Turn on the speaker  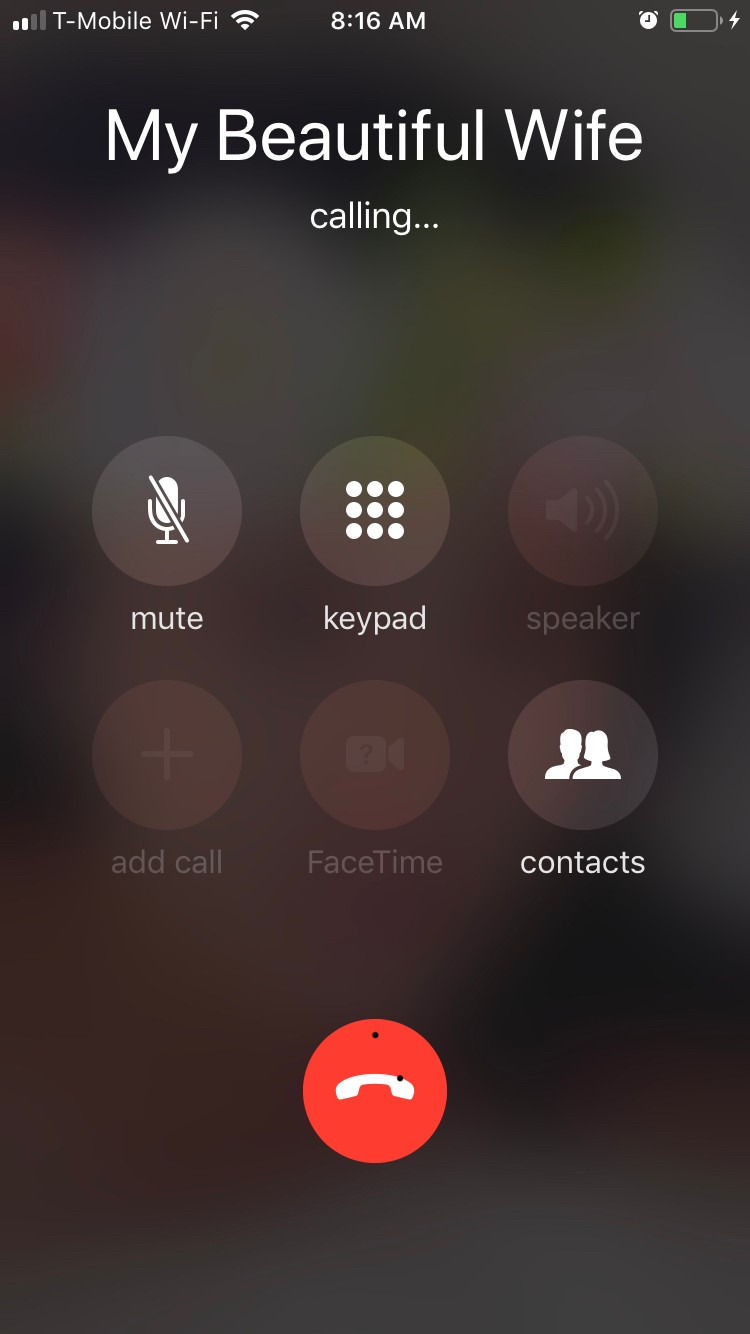click(x=583, y=511)
